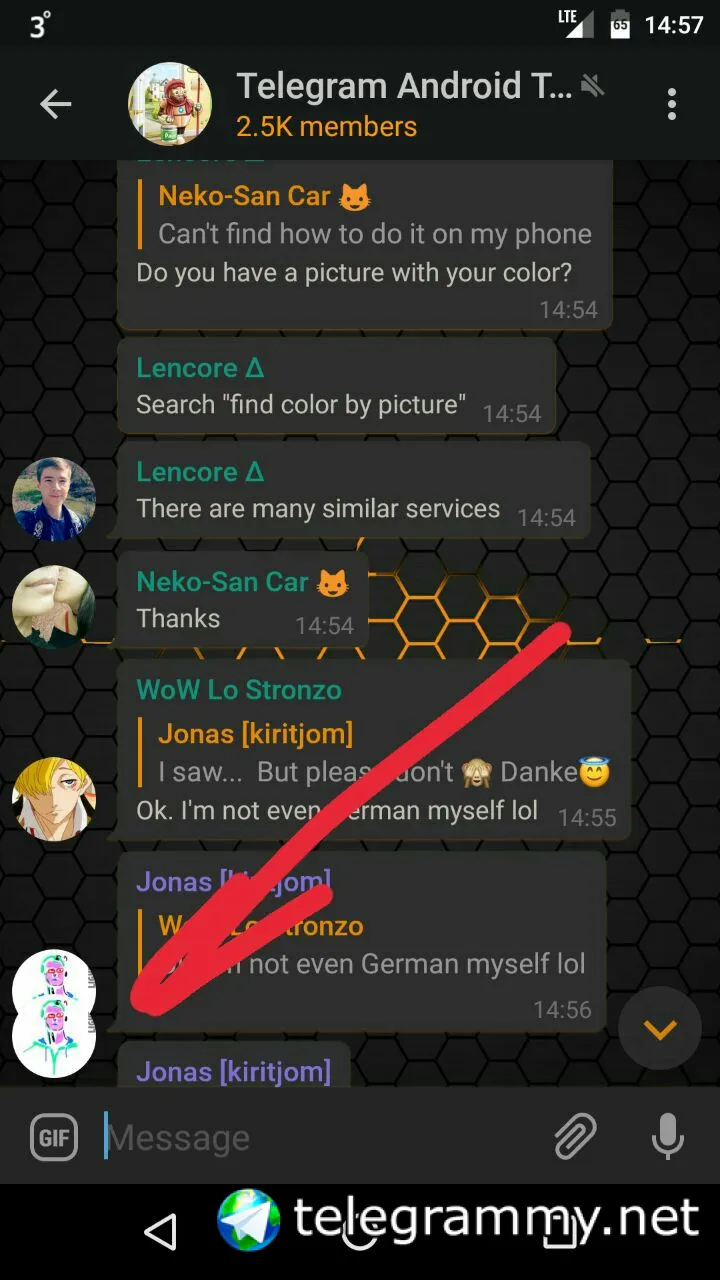Image resolution: width=720 pixels, height=1280 pixels.
Task: Jump to the quoted Jonas [kiritjom] message
Action: click(380, 753)
